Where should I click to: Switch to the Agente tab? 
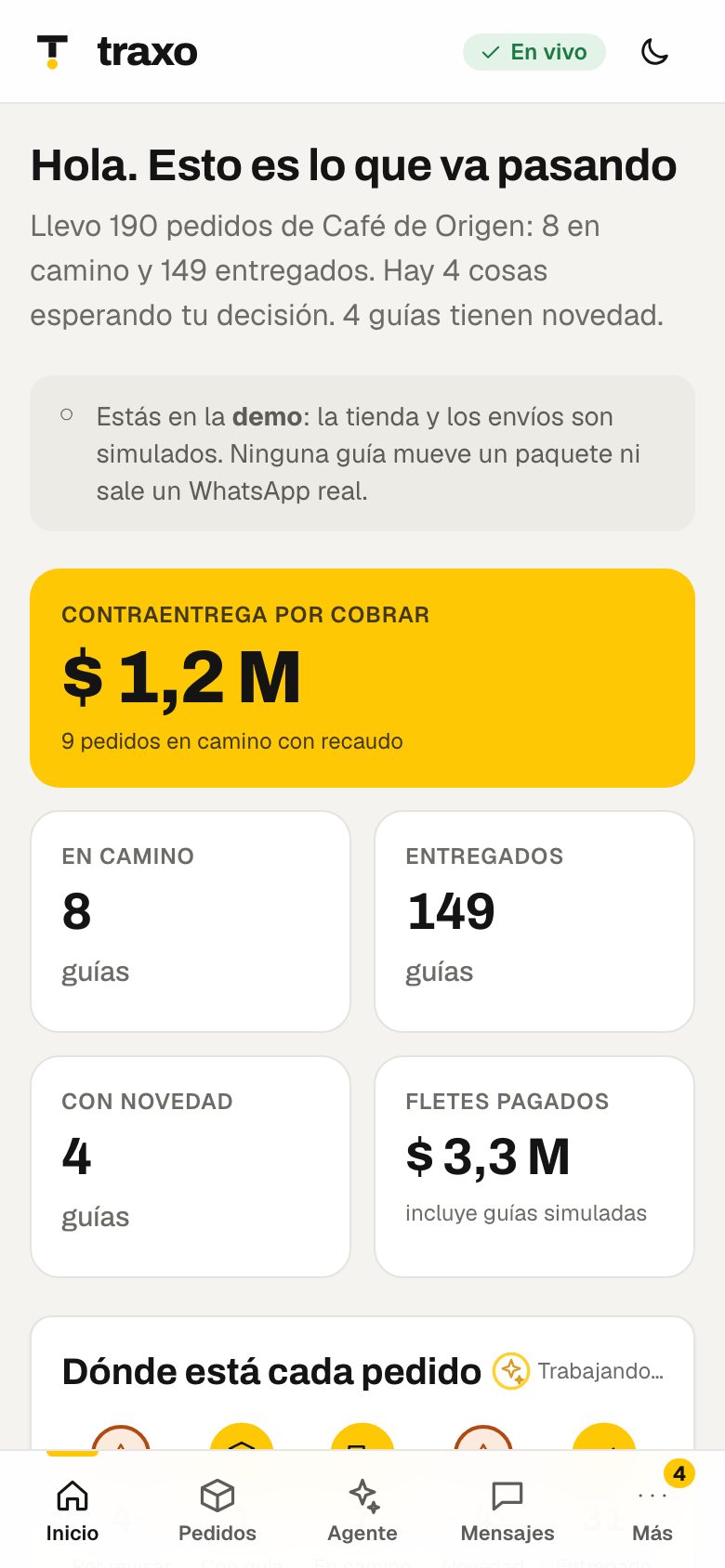pyautogui.click(x=362, y=1510)
